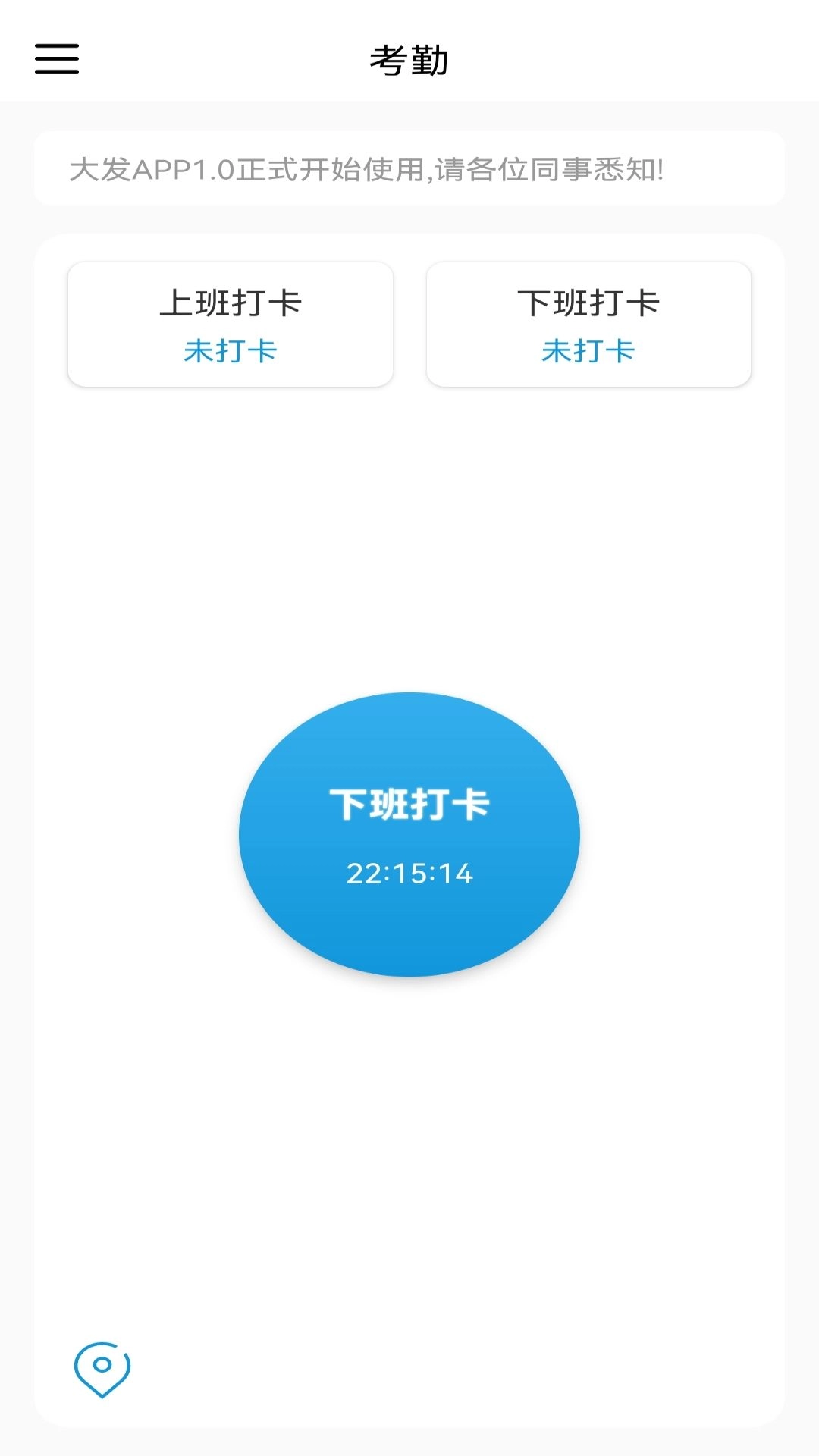Click the clock-in status area for 上班打卡
The width and height of the screenshot is (819, 1456).
click(x=230, y=351)
